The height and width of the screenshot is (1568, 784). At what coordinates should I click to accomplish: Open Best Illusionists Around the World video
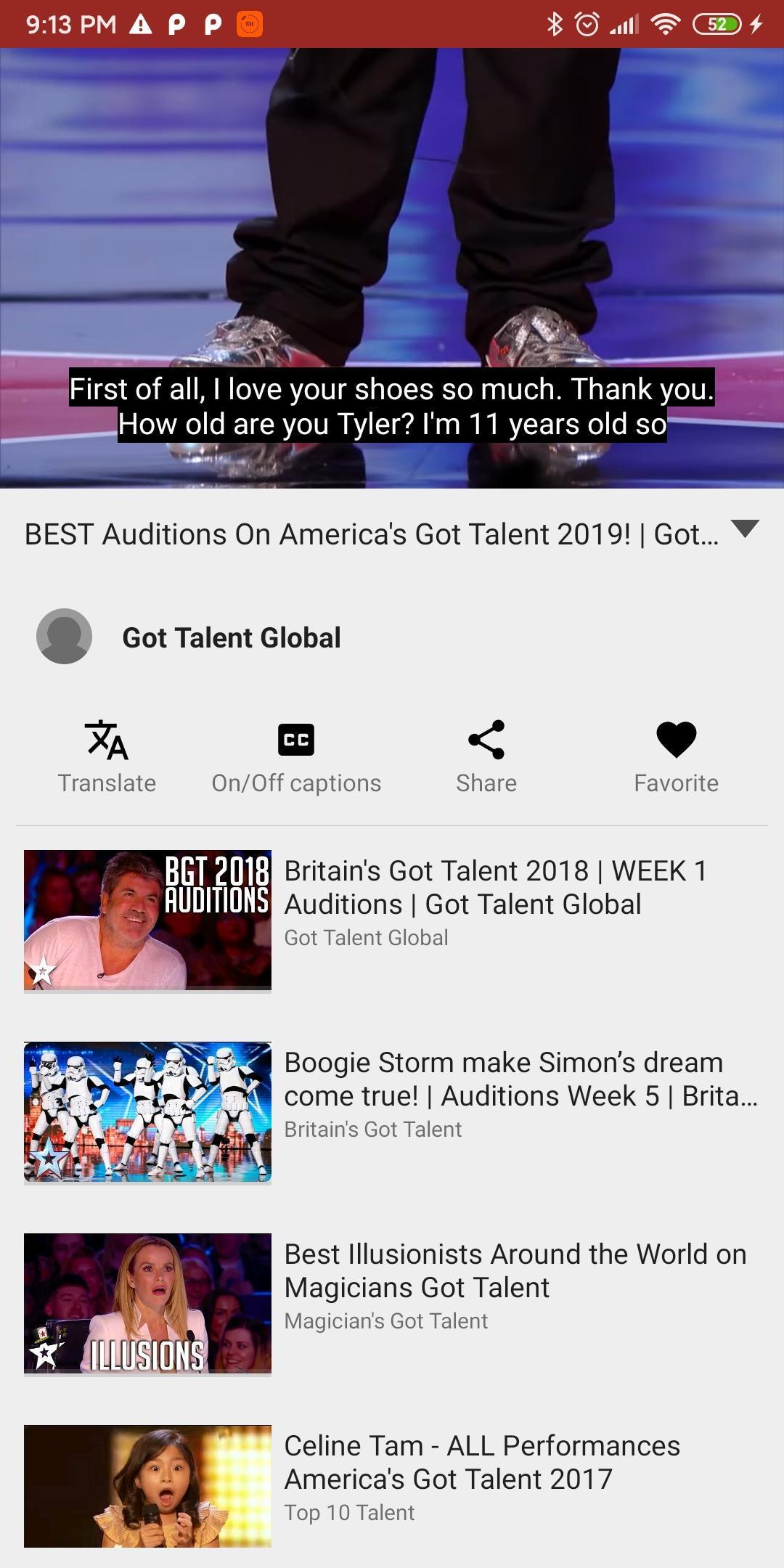pos(392,1302)
